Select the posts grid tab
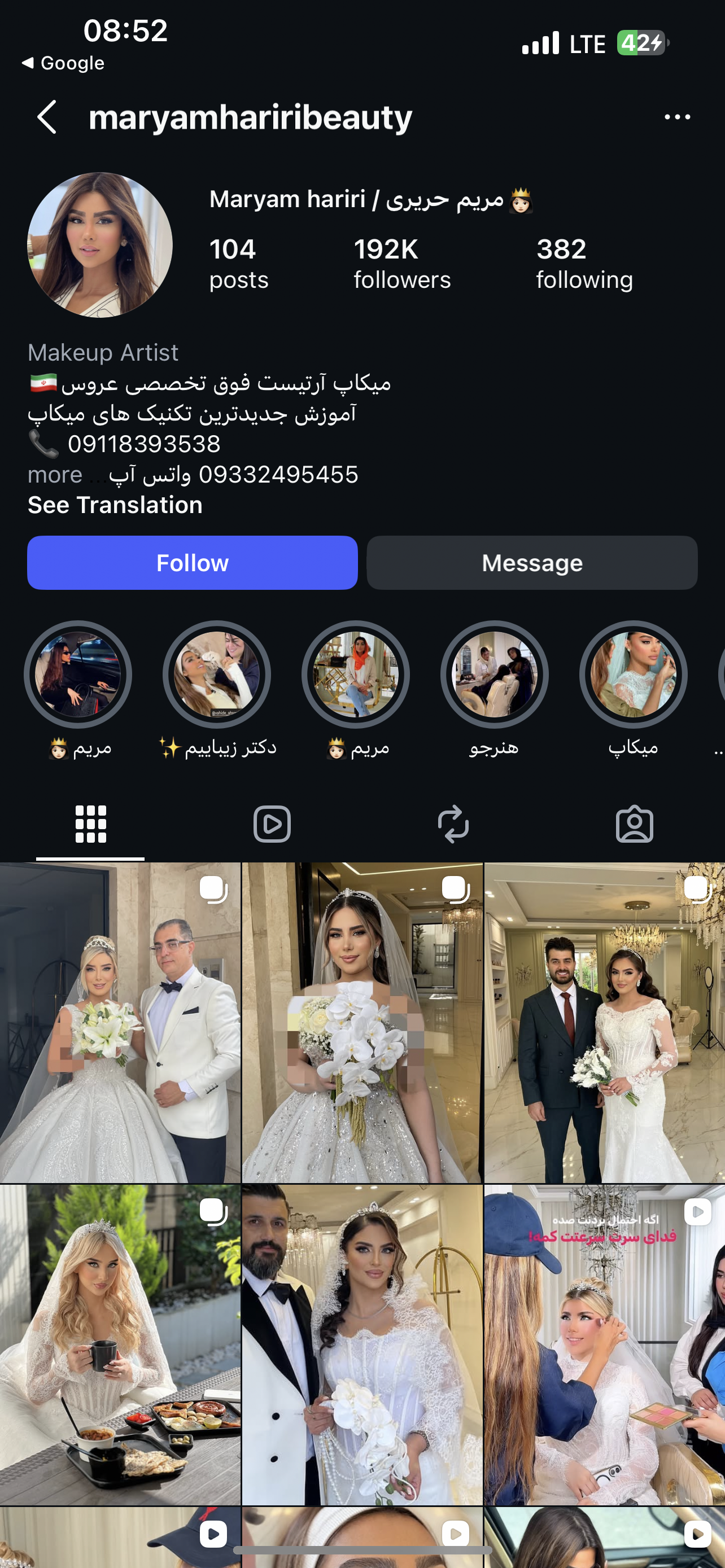This screenshot has height=1568, width=725. point(90,824)
